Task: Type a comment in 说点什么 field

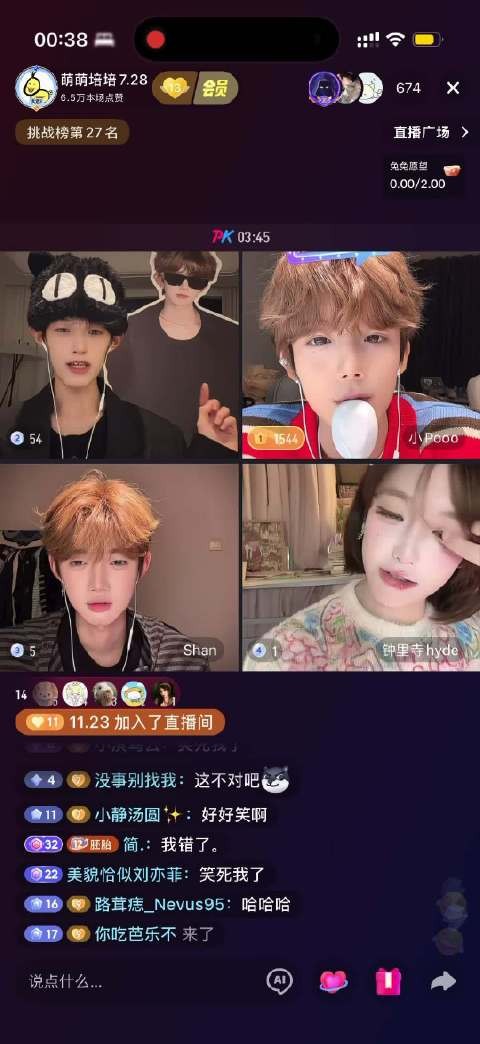Action: 133,981
